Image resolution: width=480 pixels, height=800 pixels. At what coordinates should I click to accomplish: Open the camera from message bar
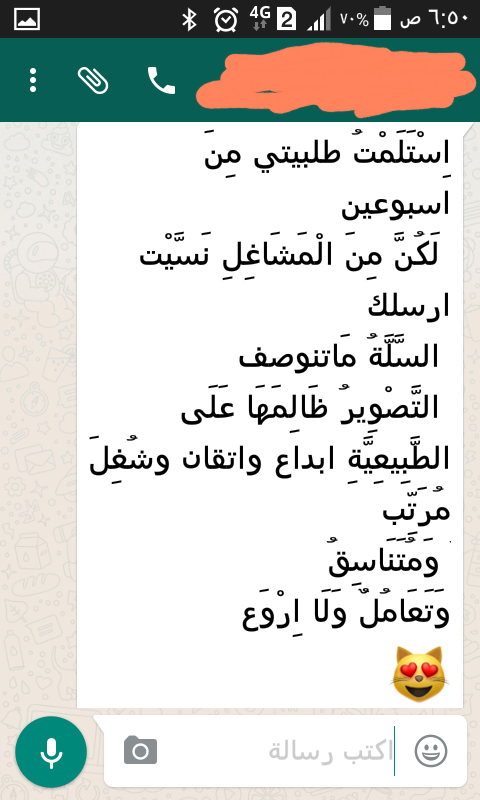140,751
